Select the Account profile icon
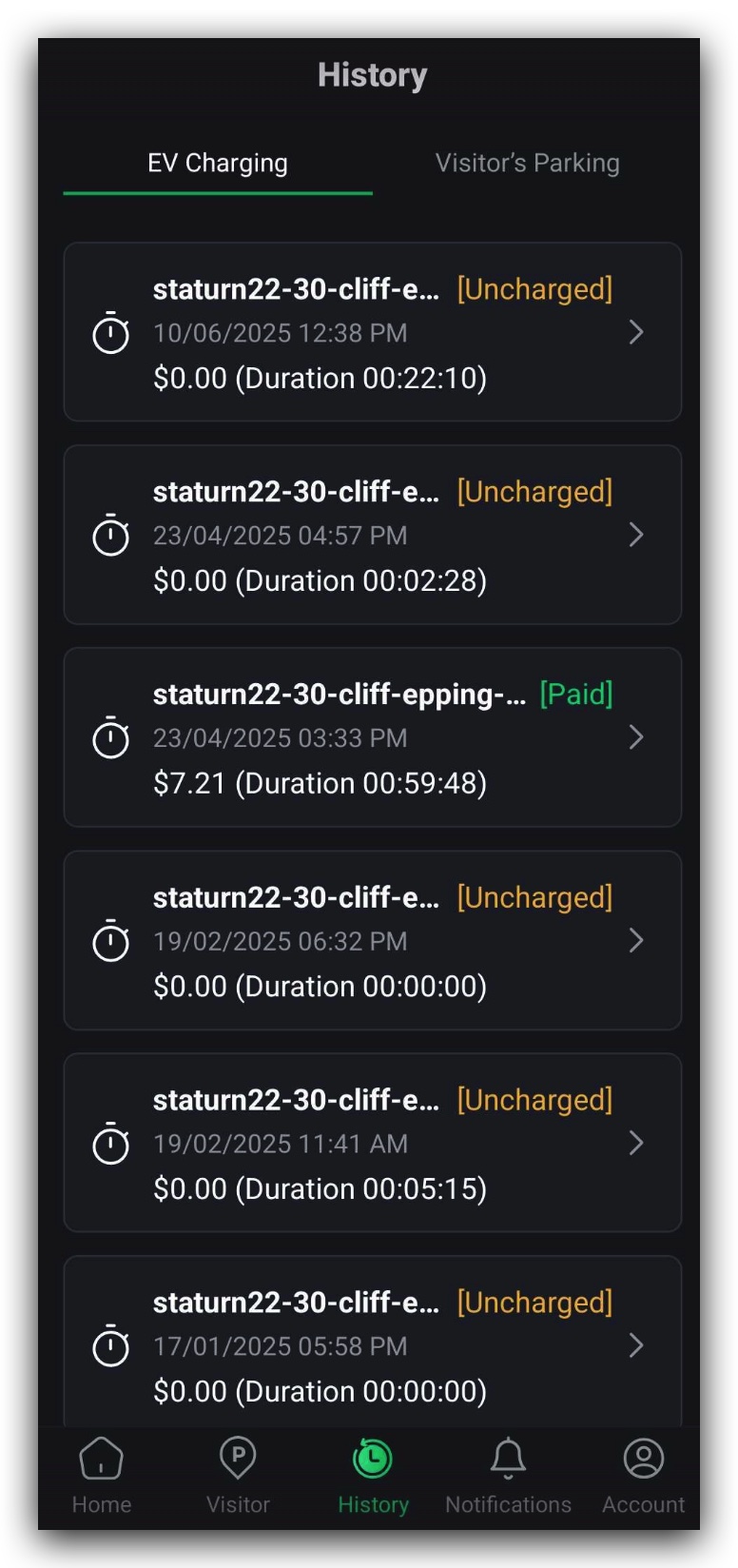Viewport: 738px width, 1568px height. 643,1458
